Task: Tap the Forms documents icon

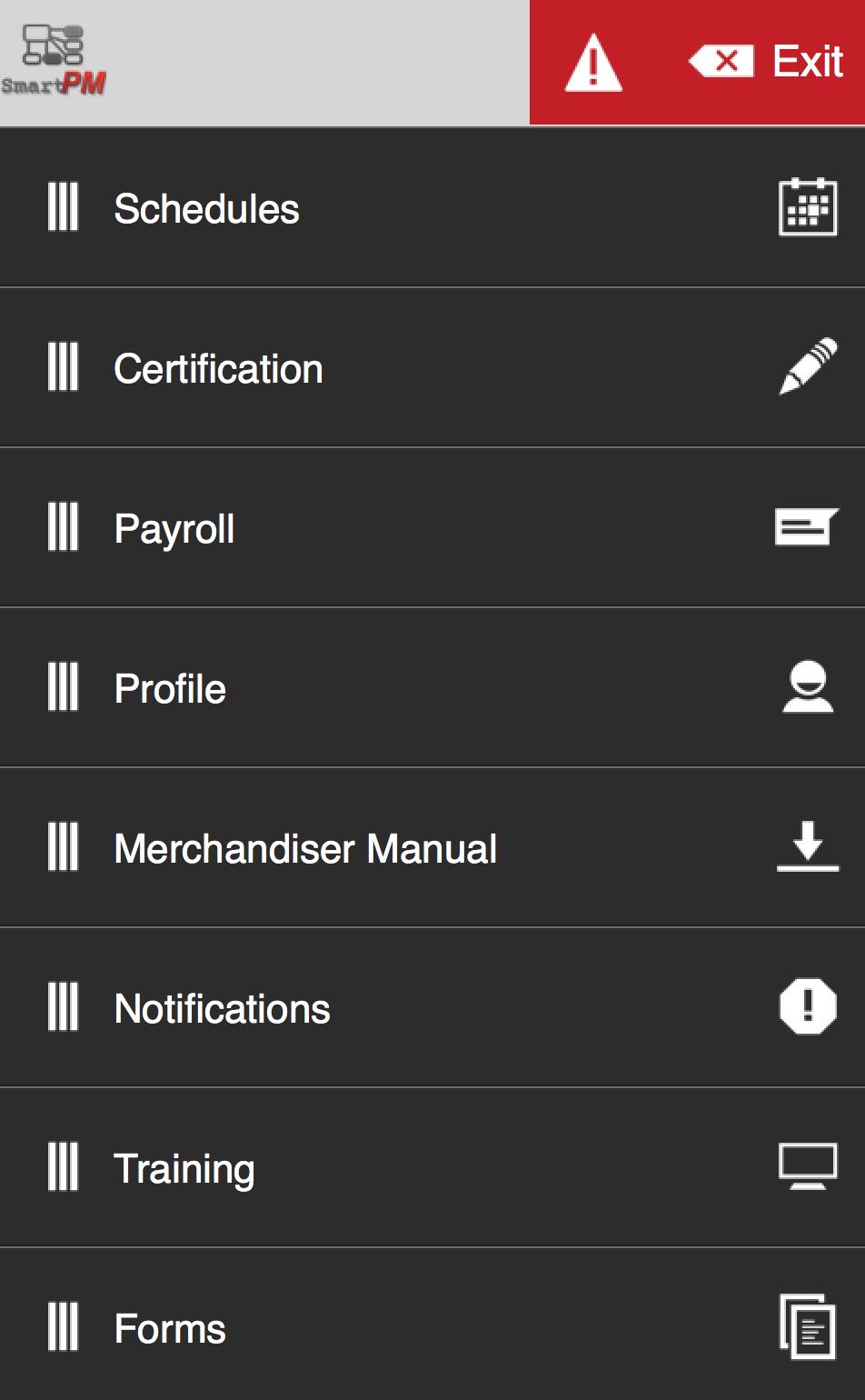Action: pyautogui.click(x=806, y=1327)
